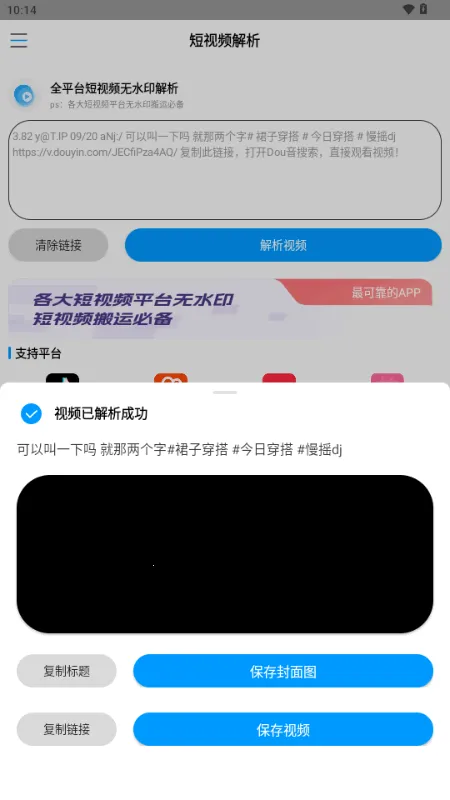450x800 pixels.
Task: Tap the 复制标题 button
Action: [x=67, y=671]
